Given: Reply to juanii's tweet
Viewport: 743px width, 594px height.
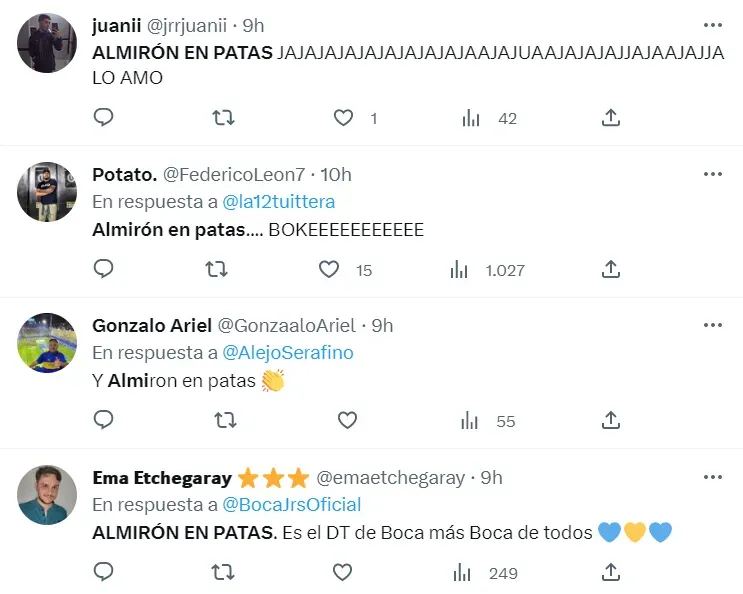Looking at the screenshot, I should (x=103, y=118).
